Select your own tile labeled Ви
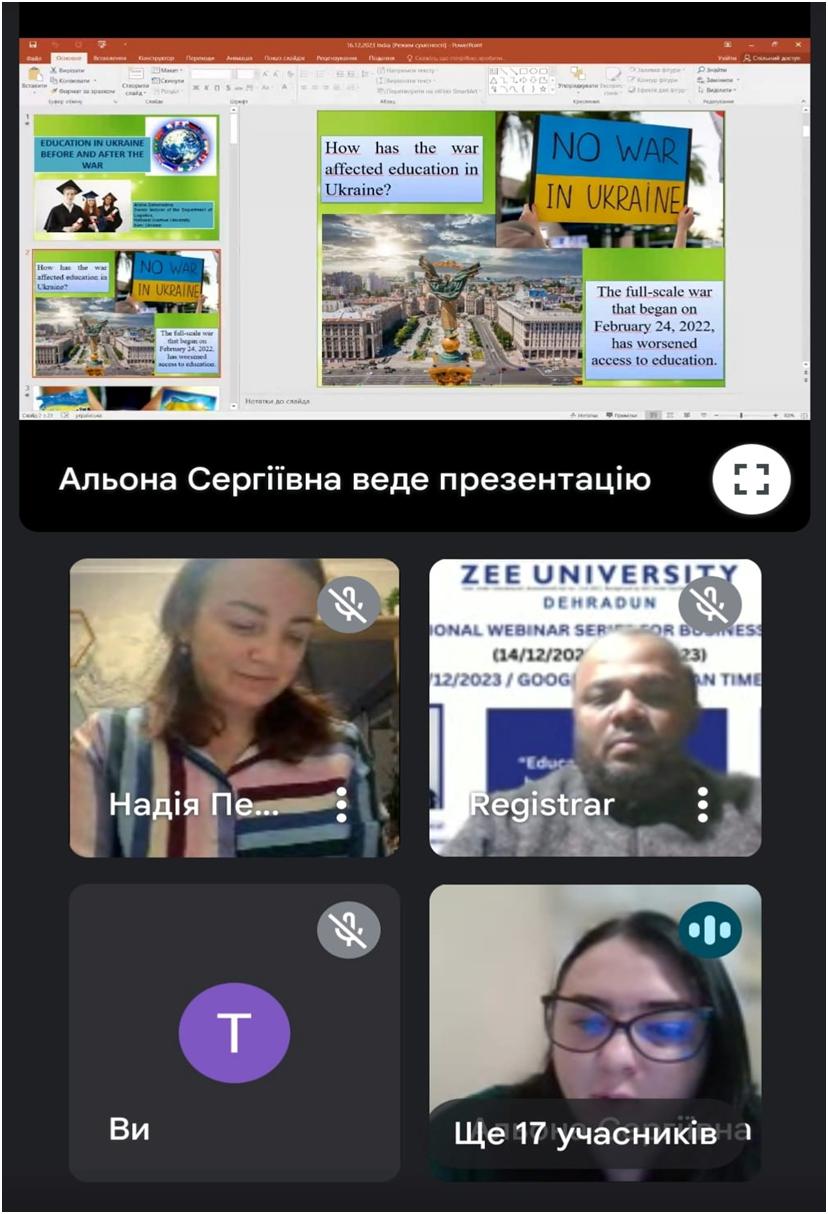 pyautogui.click(x=234, y=1033)
